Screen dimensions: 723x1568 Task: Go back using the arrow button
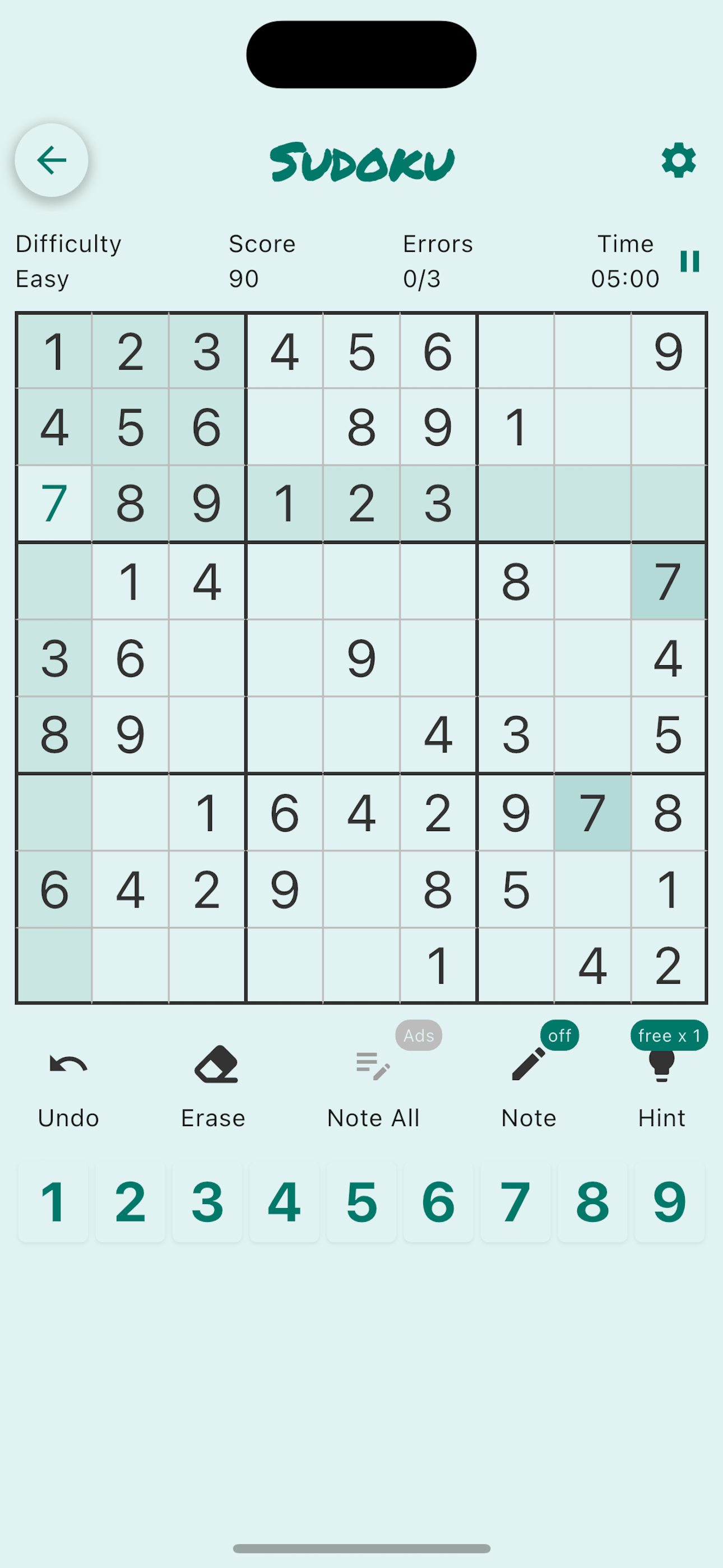52,160
